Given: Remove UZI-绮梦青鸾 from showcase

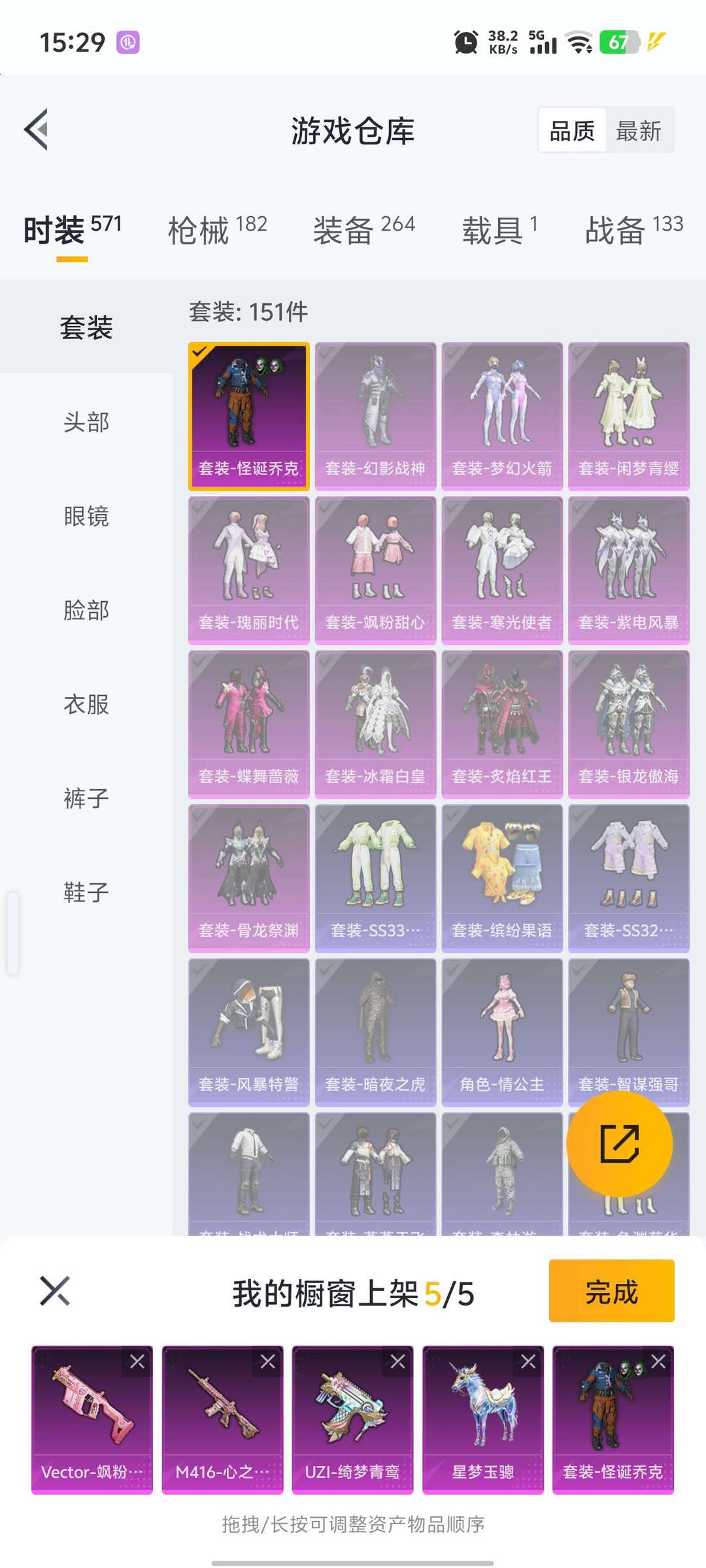Looking at the screenshot, I should click(398, 1362).
